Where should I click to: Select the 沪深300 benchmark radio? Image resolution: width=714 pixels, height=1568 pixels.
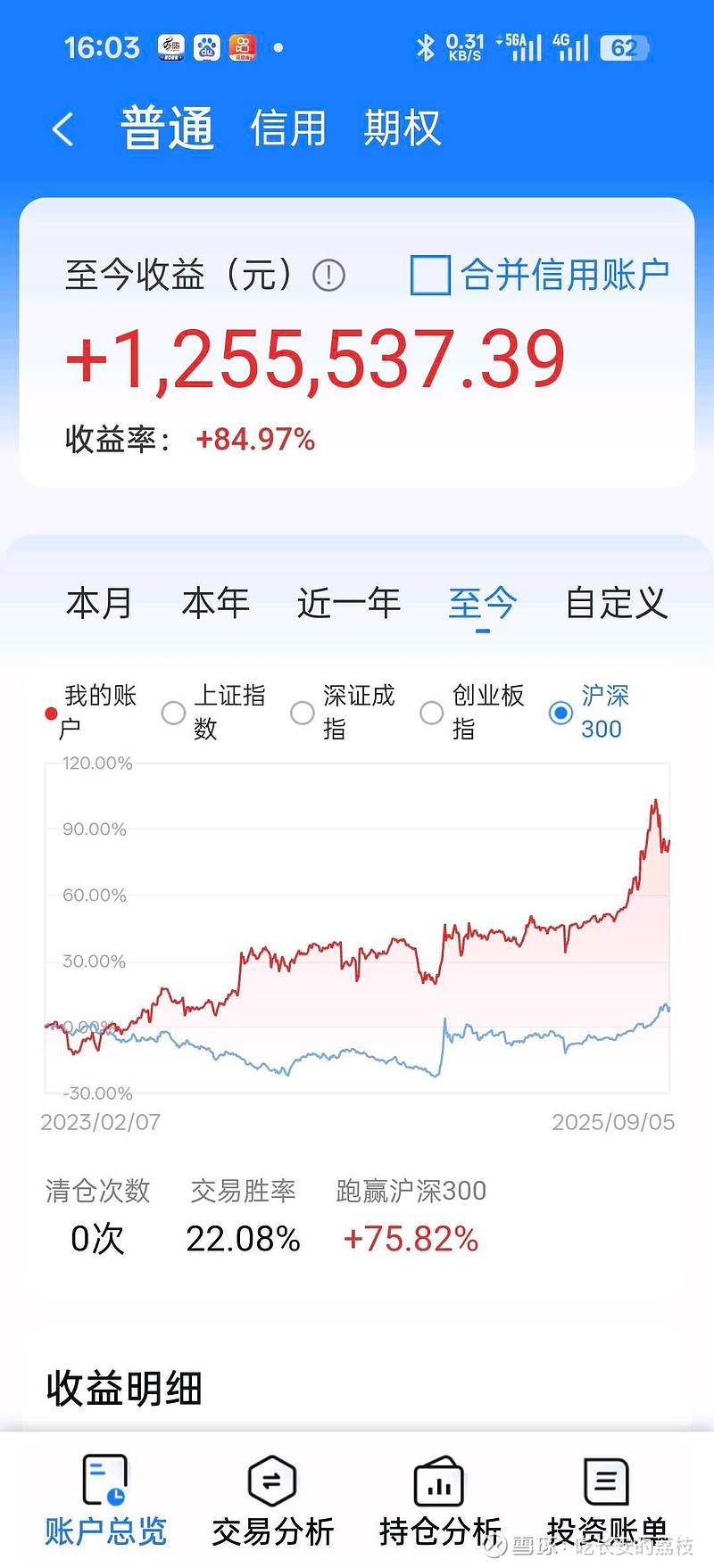560,714
